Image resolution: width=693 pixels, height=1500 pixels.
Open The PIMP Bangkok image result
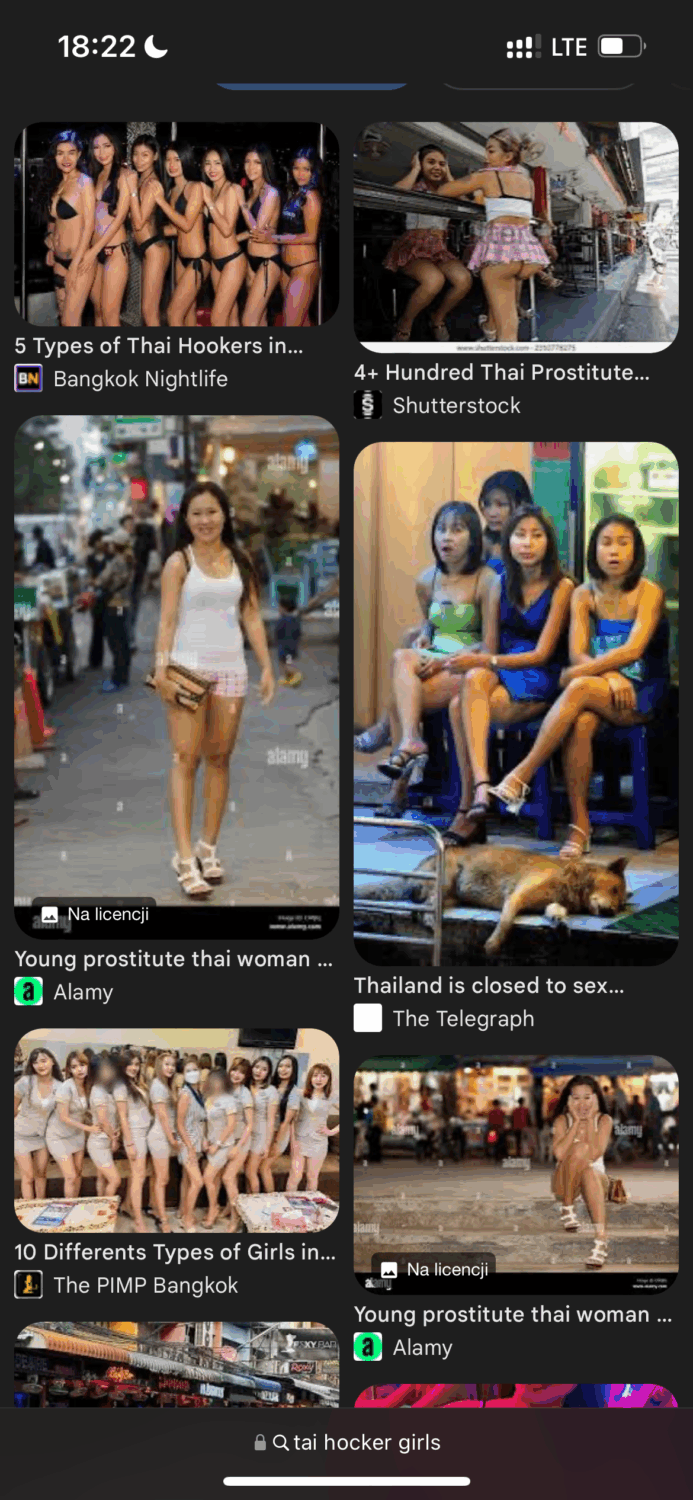(176, 1130)
